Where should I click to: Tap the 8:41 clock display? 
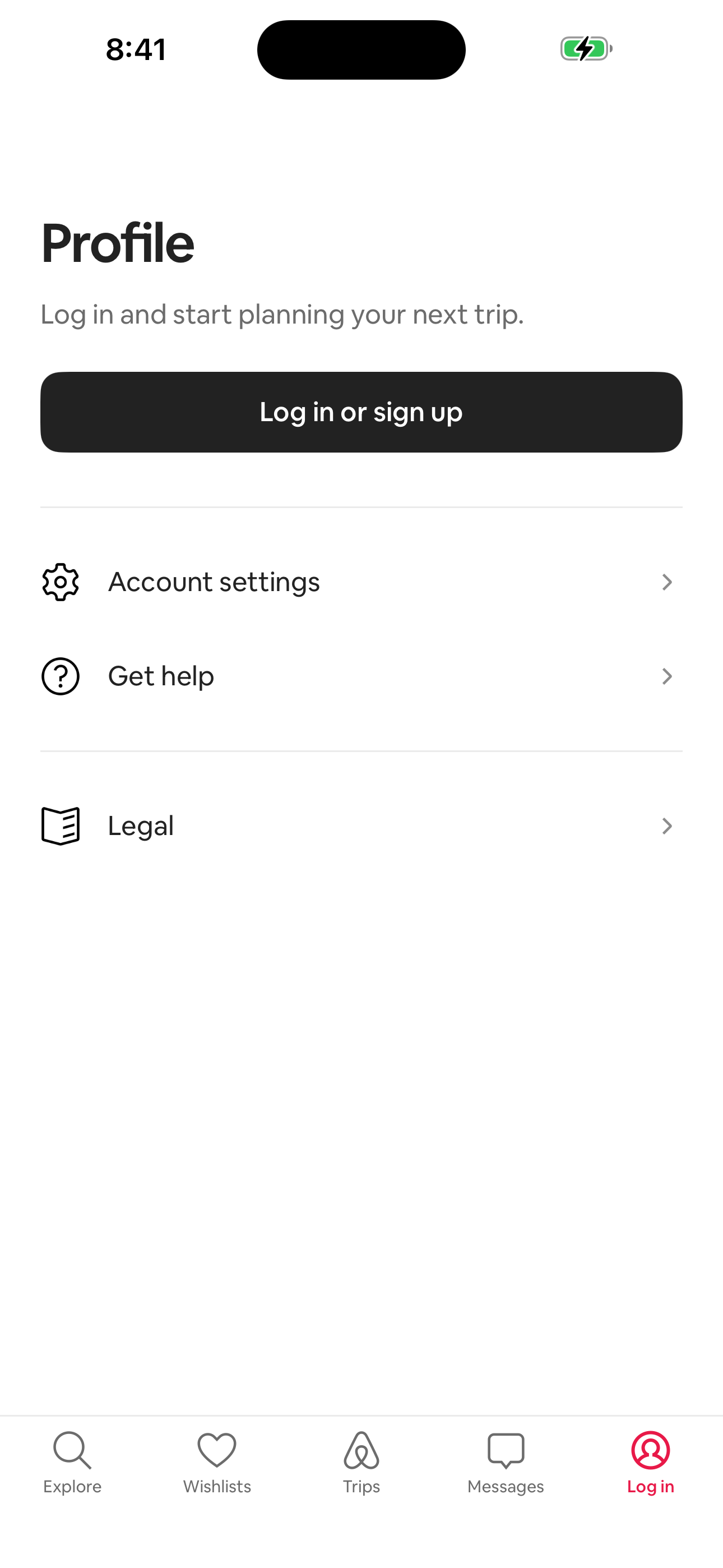pyautogui.click(x=136, y=49)
